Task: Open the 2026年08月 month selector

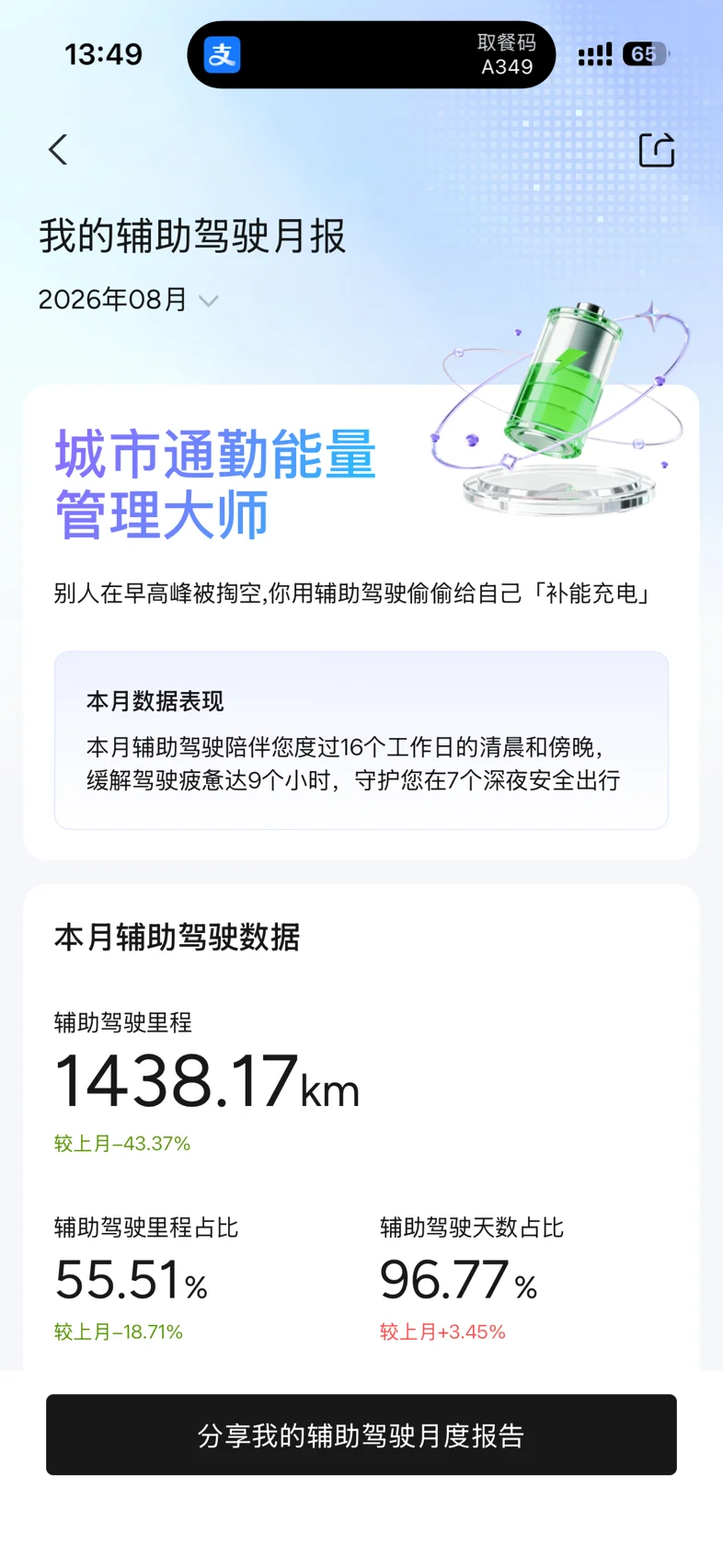Action: click(128, 300)
